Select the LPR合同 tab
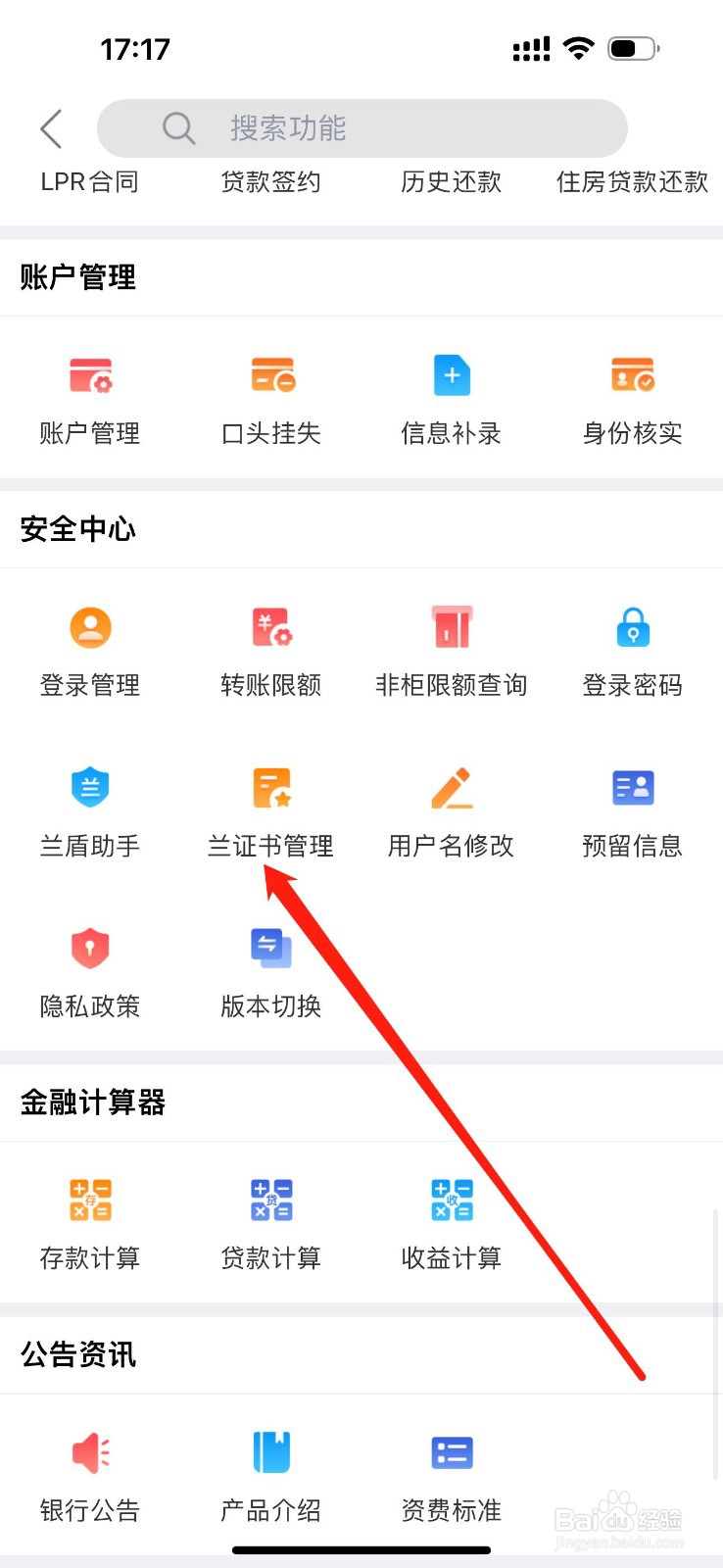This screenshot has width=723, height=1568. click(x=89, y=181)
